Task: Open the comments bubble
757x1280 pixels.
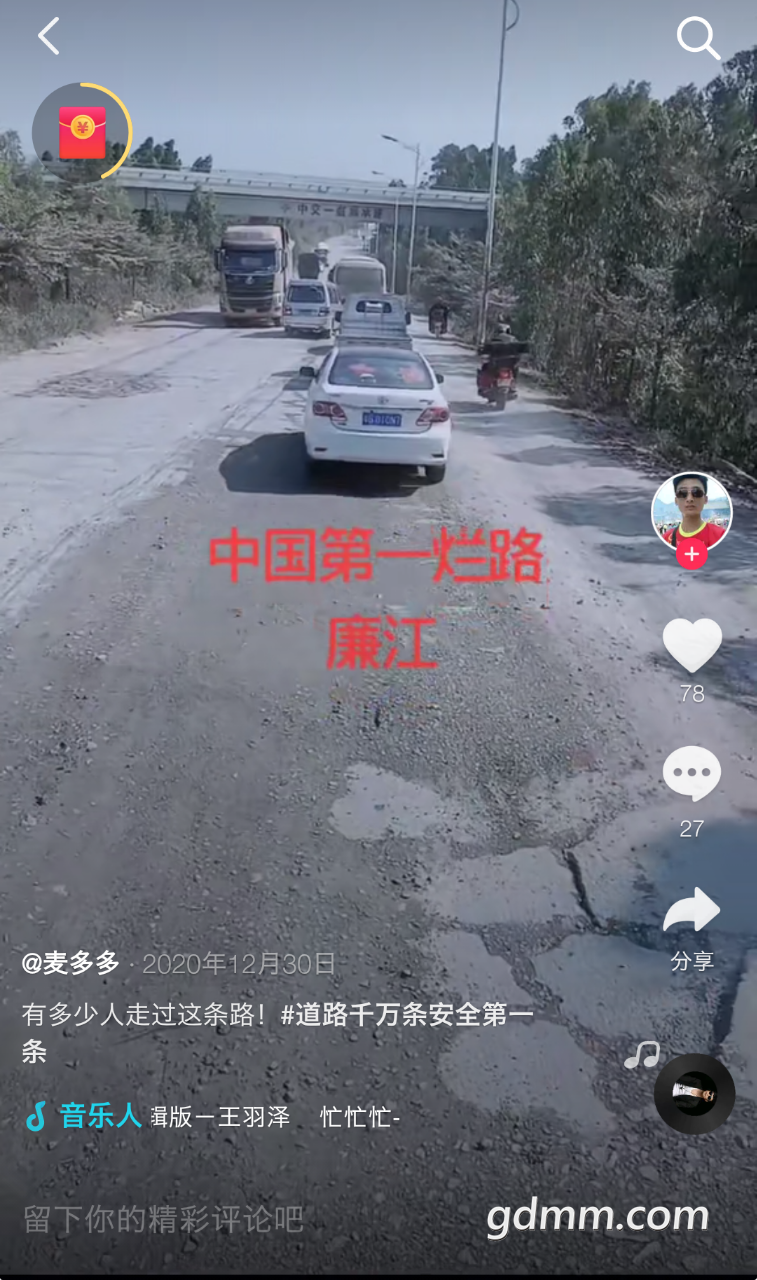Action: point(692,775)
